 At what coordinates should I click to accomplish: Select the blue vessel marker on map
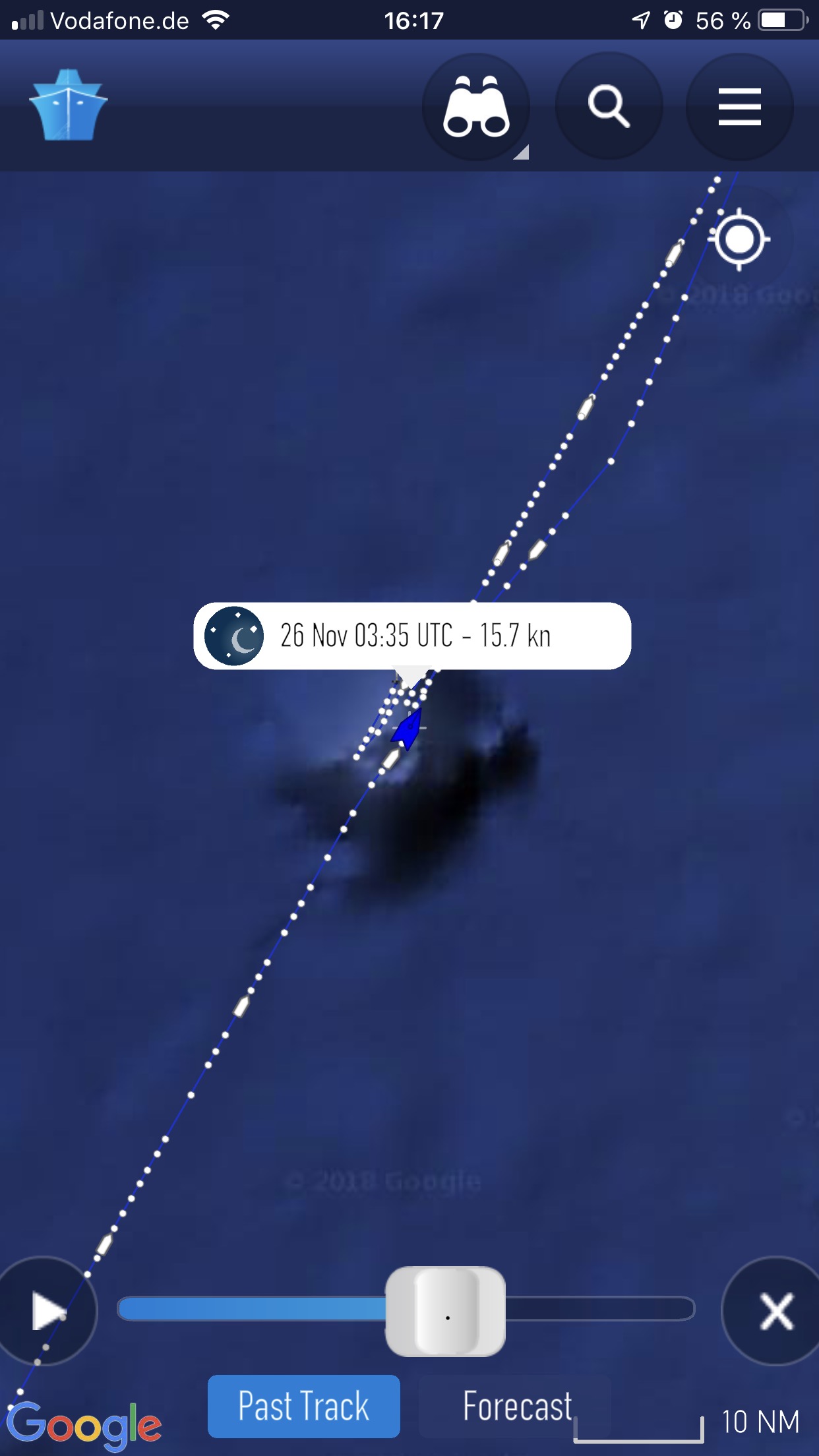point(408,729)
